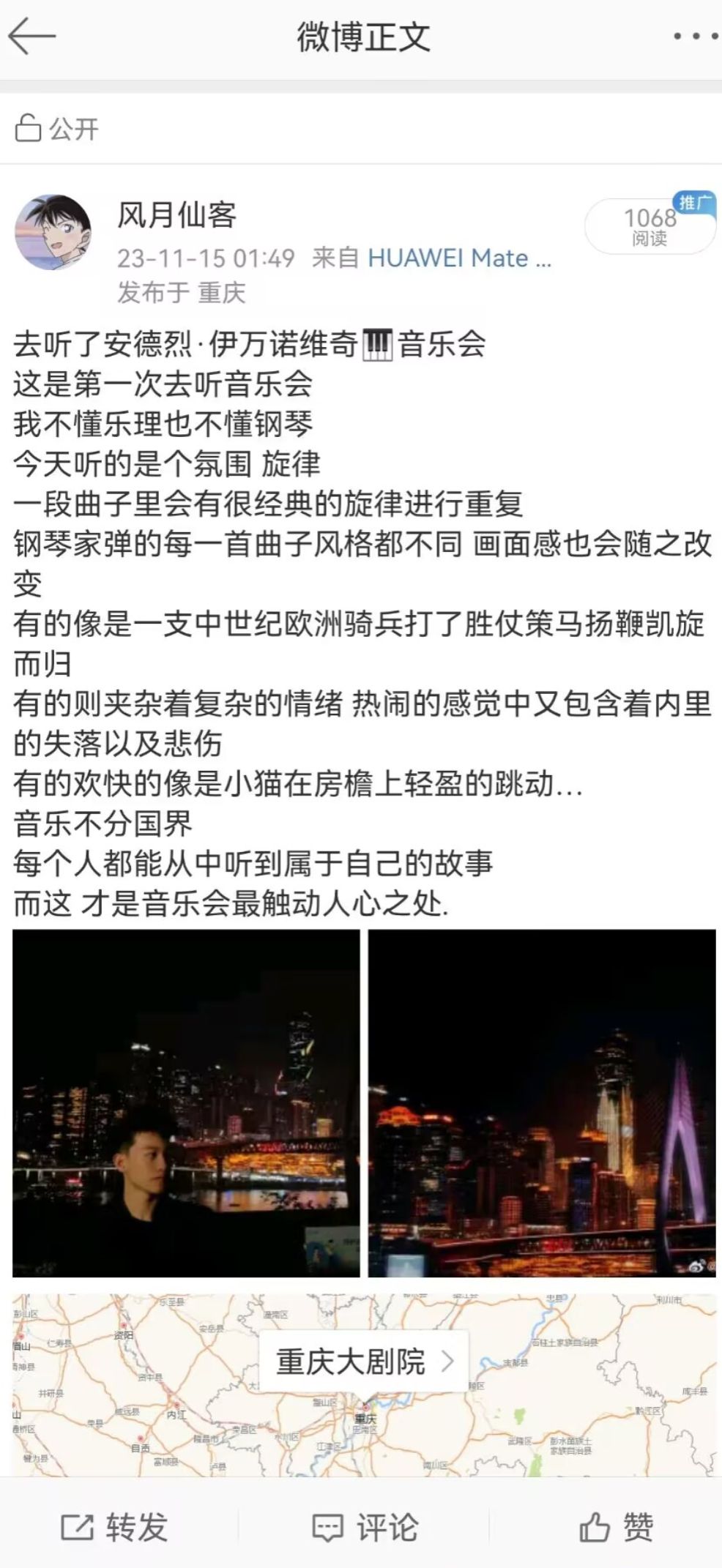
Task: Tap the HUAWEI Mate source link
Action: pos(458,258)
